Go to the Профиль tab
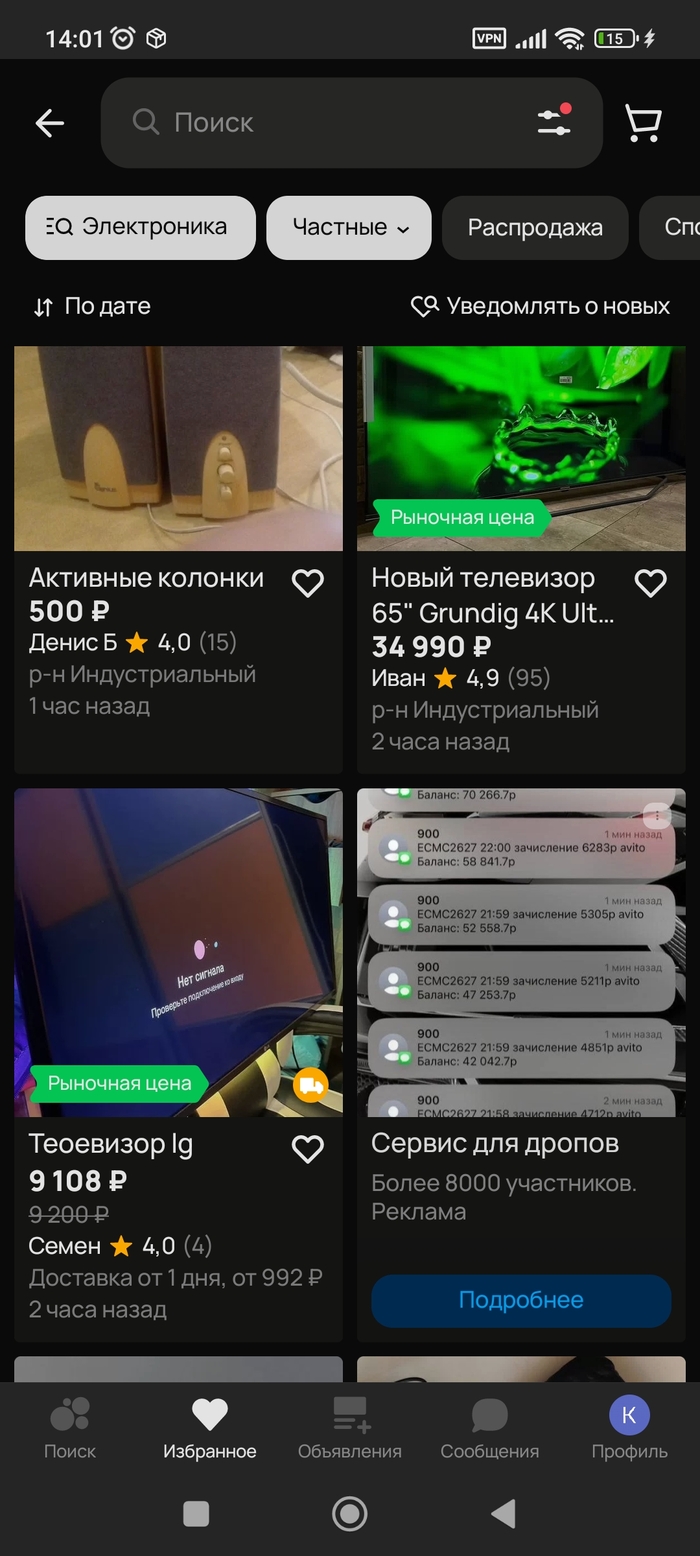Screen dimensions: 700x1556 629,1428
